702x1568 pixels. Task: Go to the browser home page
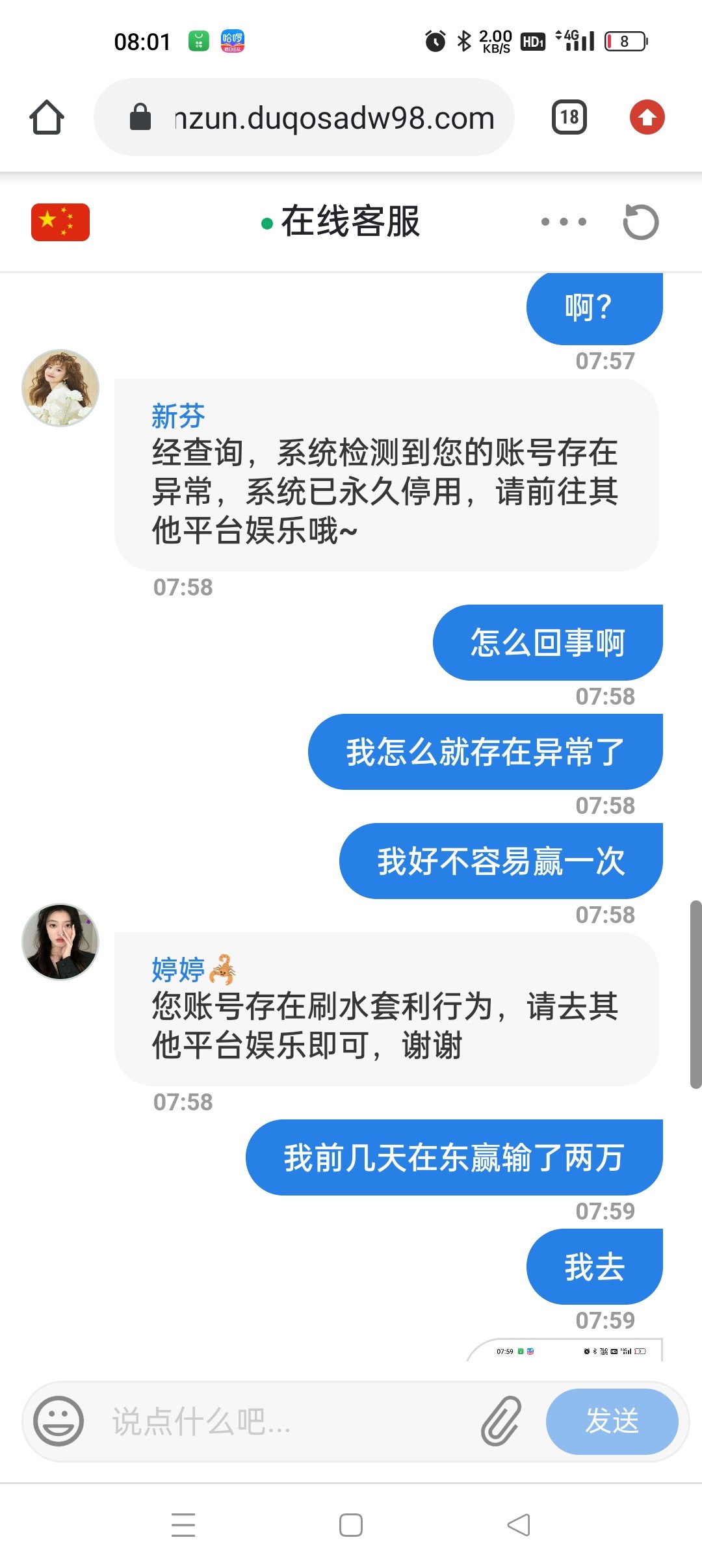pyautogui.click(x=47, y=118)
